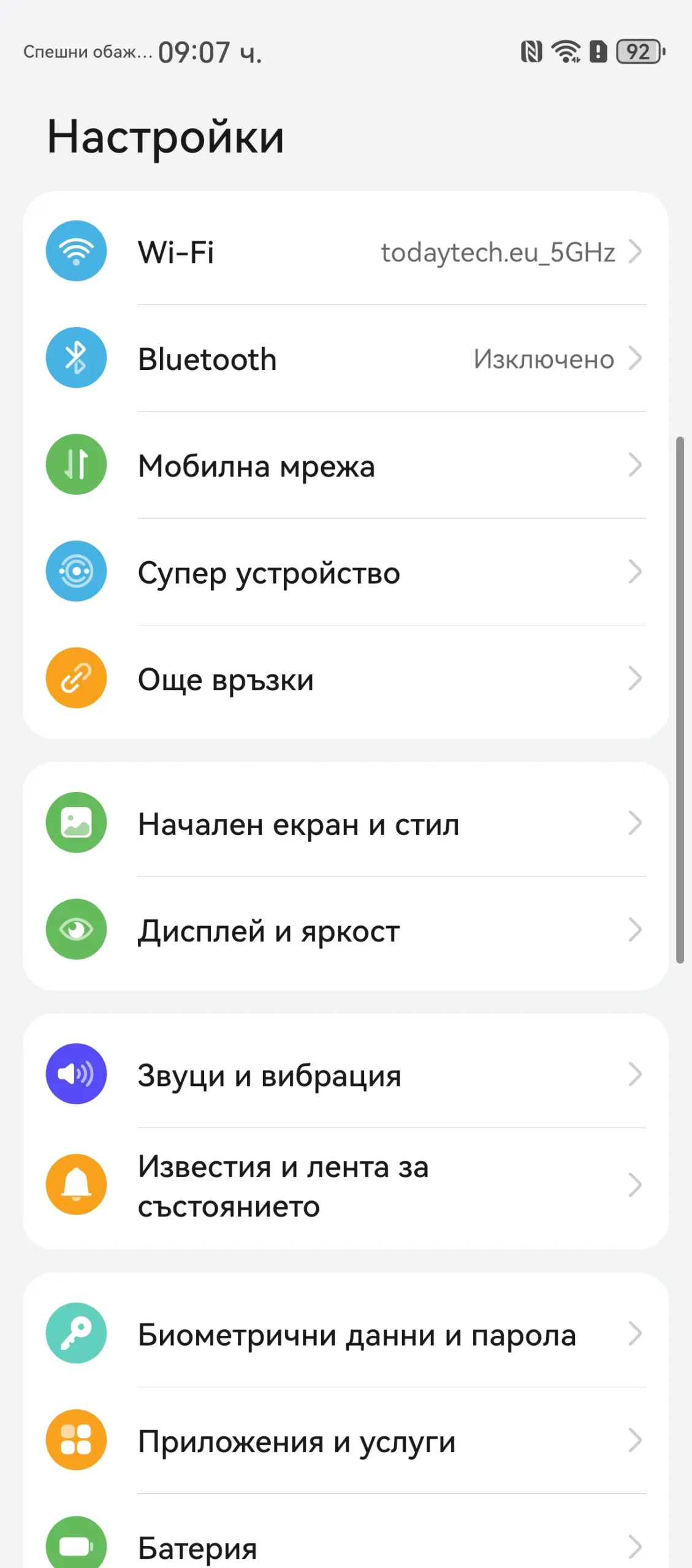Open Звуци и вибрация

coord(346,1074)
